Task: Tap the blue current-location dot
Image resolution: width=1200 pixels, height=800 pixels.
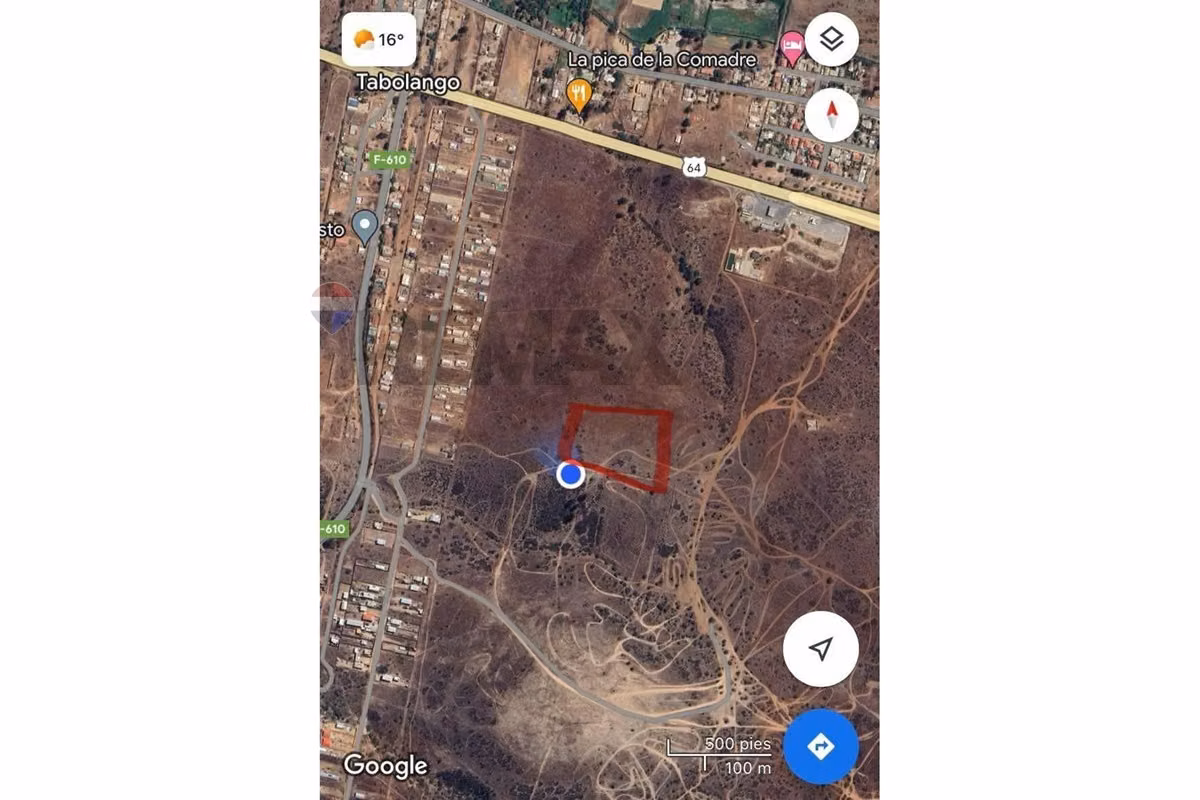Action: coord(571,474)
